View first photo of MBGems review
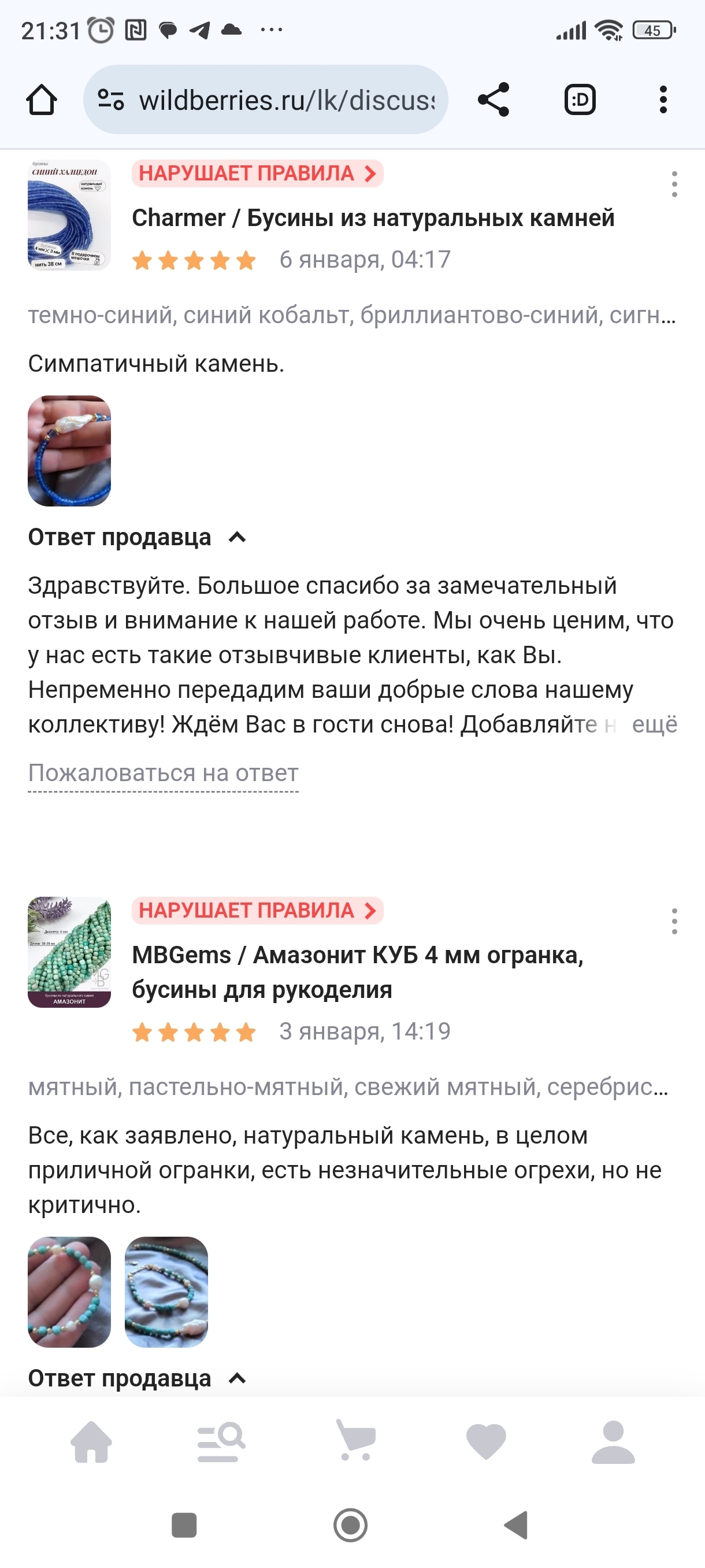Viewport: 705px width, 1568px height. point(69,1292)
